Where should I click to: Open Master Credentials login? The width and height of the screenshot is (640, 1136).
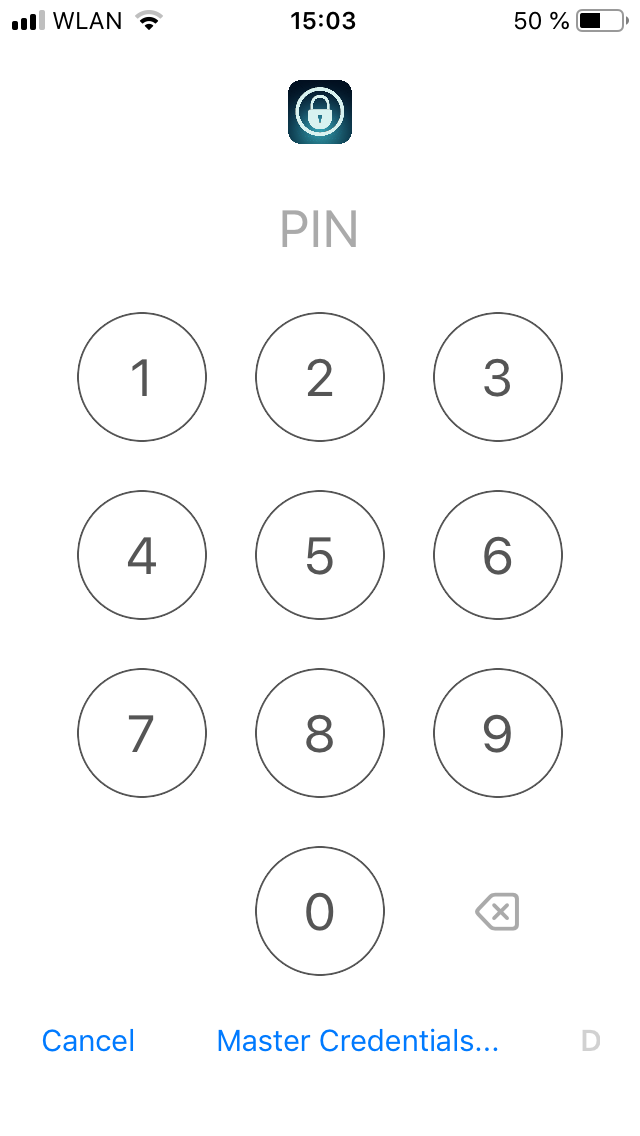pos(357,1041)
